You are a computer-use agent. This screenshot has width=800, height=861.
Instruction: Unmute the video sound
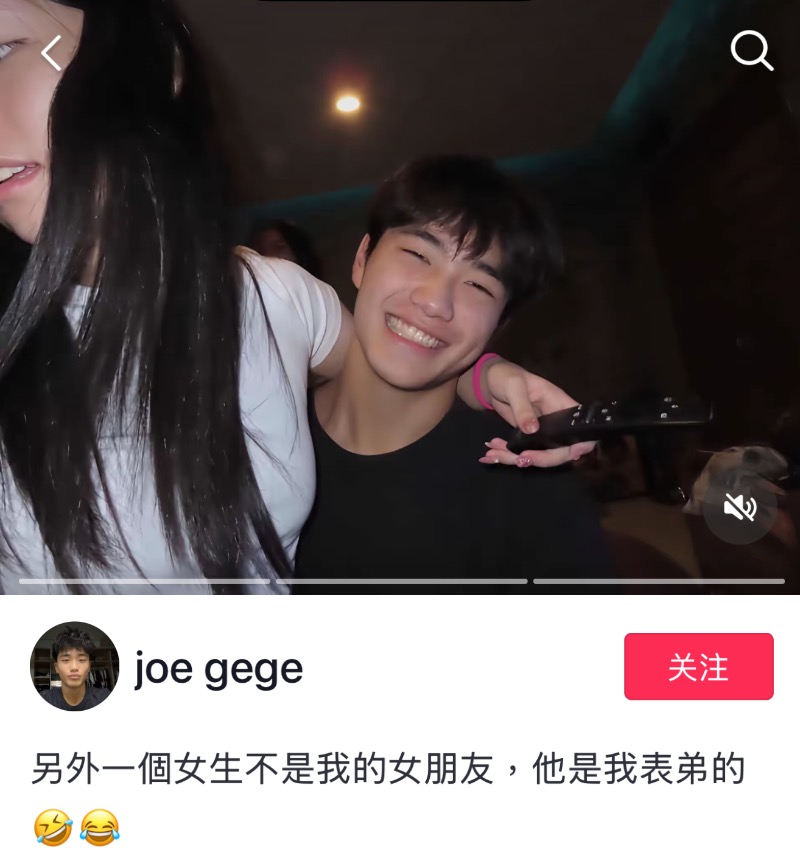click(740, 509)
